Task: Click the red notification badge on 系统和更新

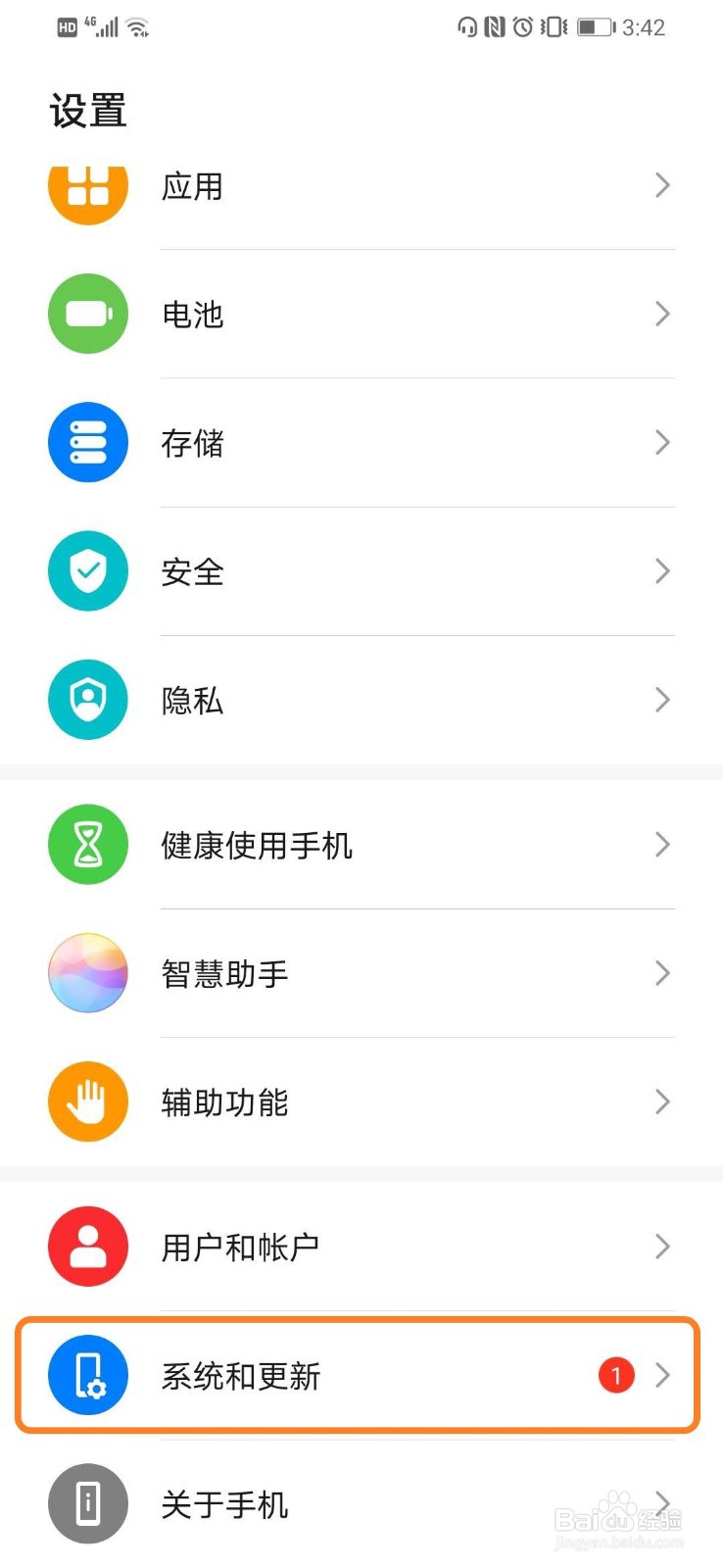Action: pos(615,1375)
